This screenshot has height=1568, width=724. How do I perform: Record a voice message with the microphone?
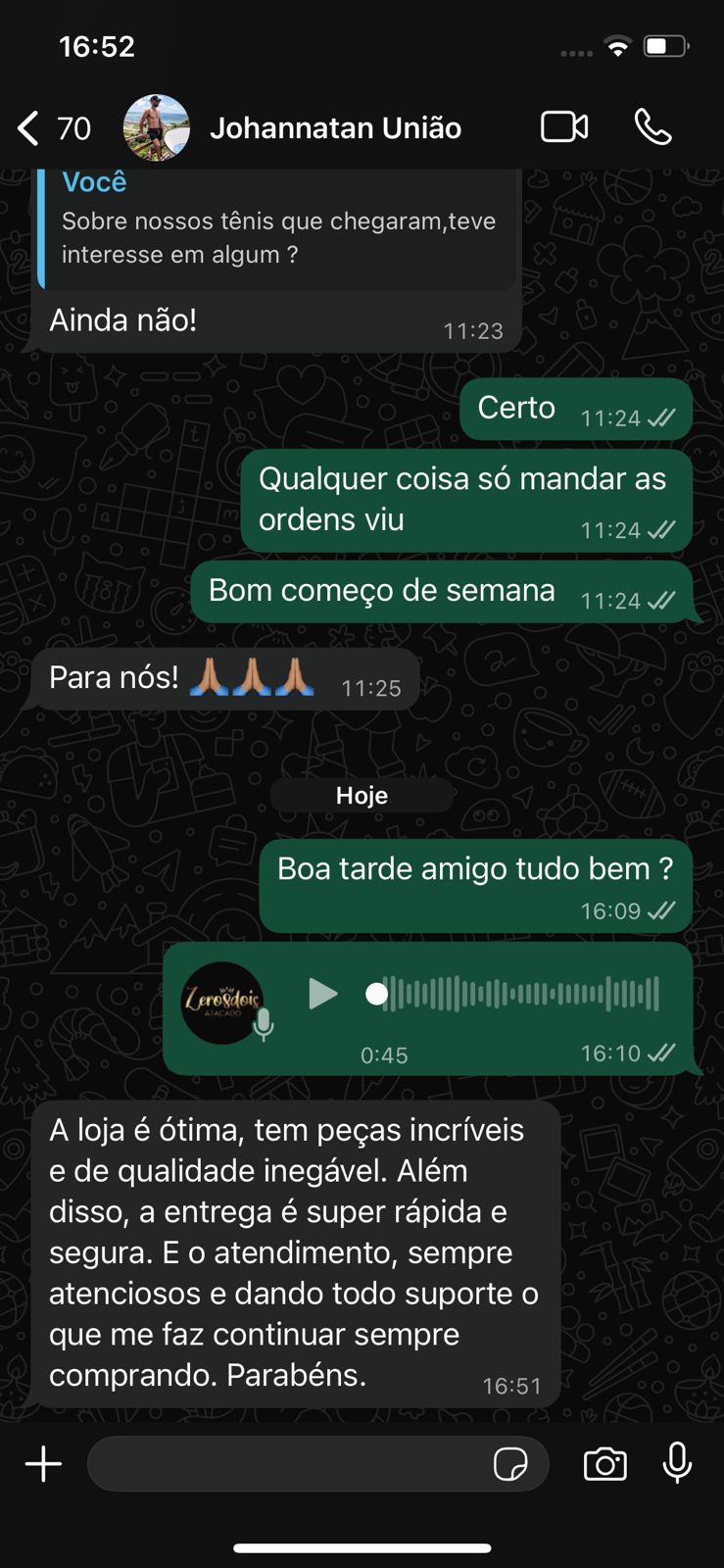677,1464
